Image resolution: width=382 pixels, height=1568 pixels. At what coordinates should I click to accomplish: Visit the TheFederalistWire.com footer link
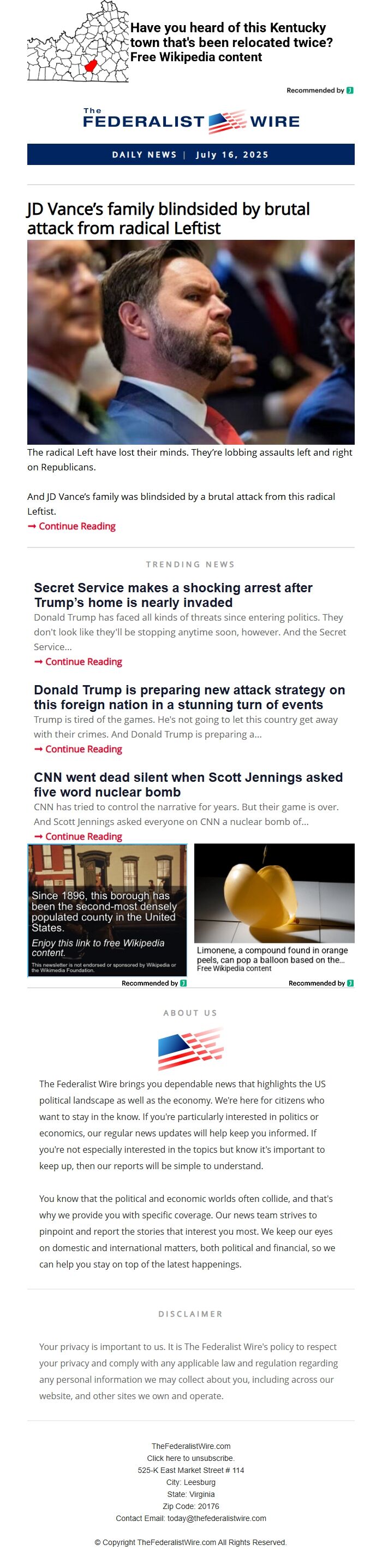pos(190,1446)
